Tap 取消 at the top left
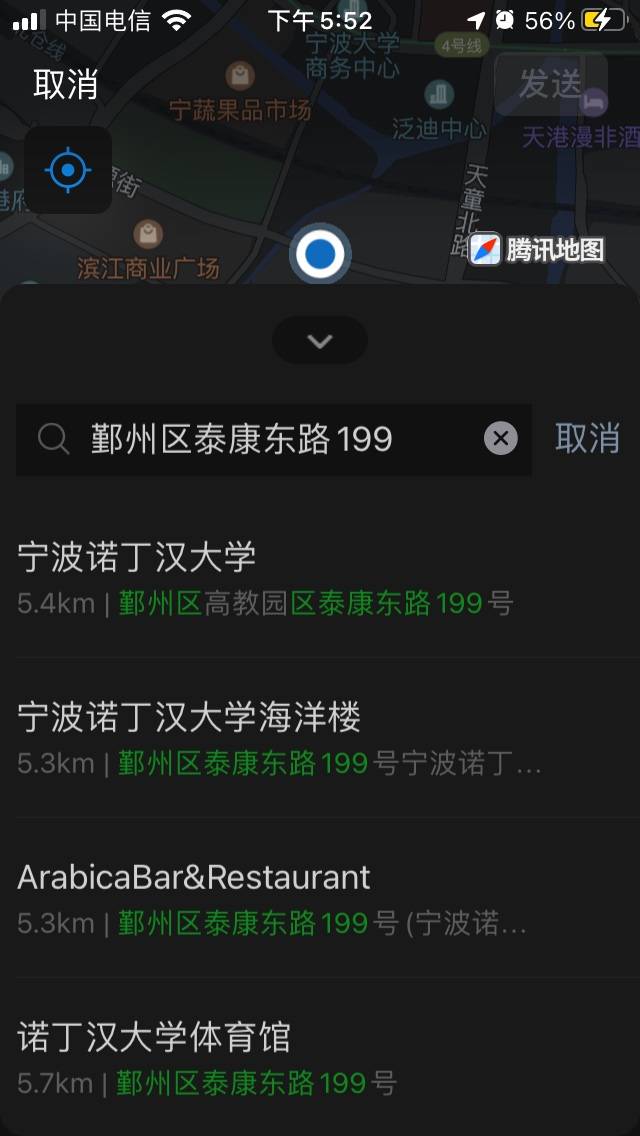Viewport: 640px width, 1136px height. click(x=66, y=84)
